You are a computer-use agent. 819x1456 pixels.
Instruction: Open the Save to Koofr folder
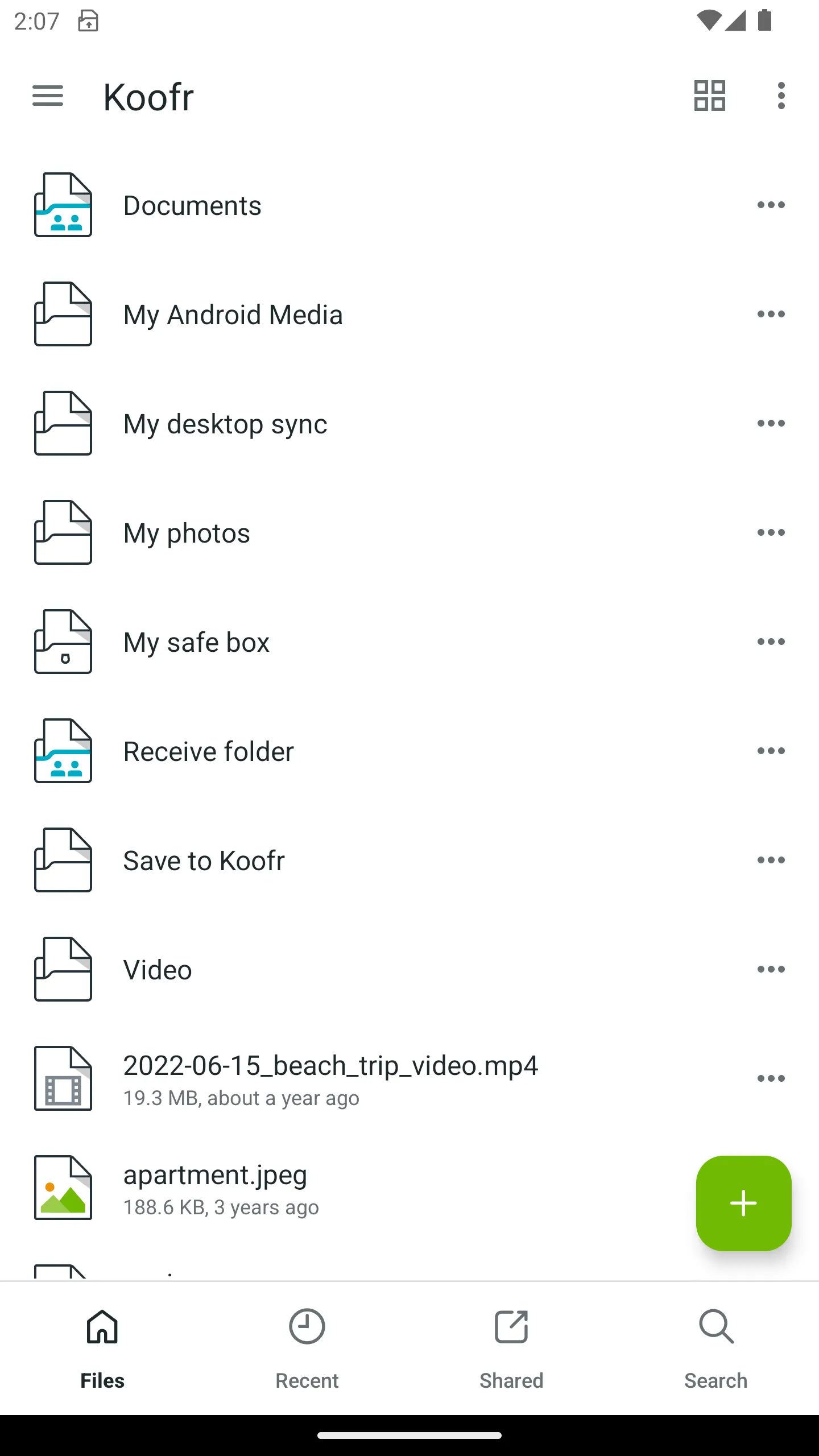[204, 861]
